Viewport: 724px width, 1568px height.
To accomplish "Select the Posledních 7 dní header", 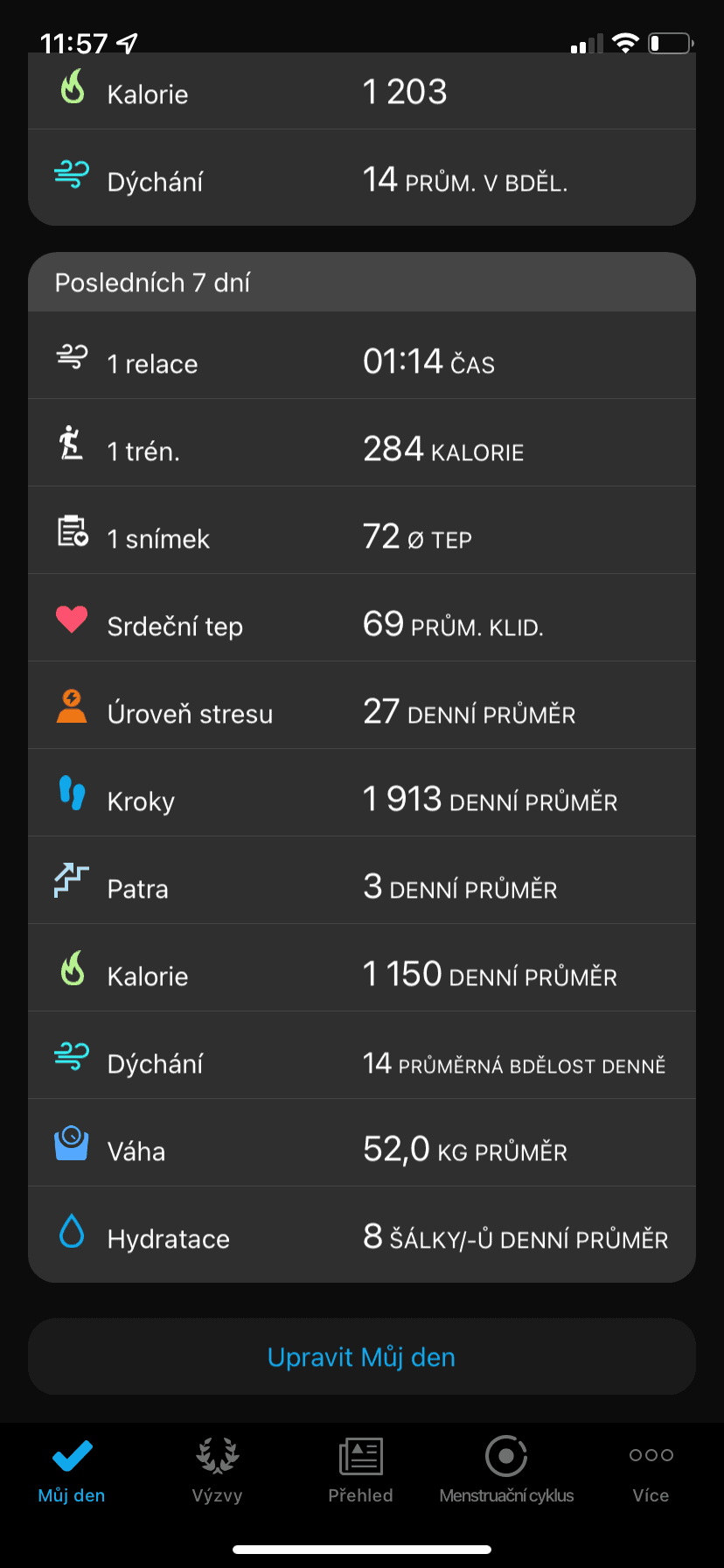I will click(x=153, y=282).
